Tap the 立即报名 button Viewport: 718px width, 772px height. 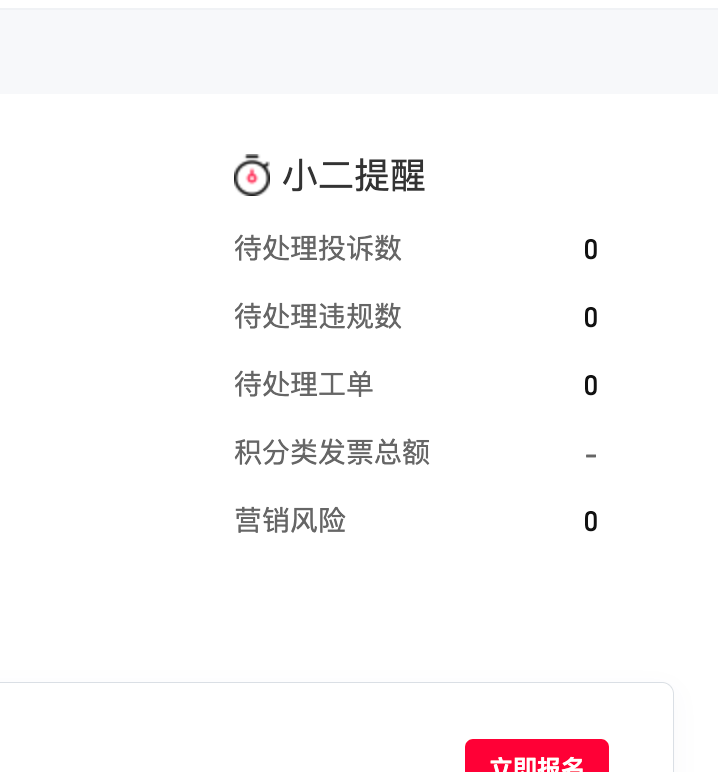pos(537,760)
